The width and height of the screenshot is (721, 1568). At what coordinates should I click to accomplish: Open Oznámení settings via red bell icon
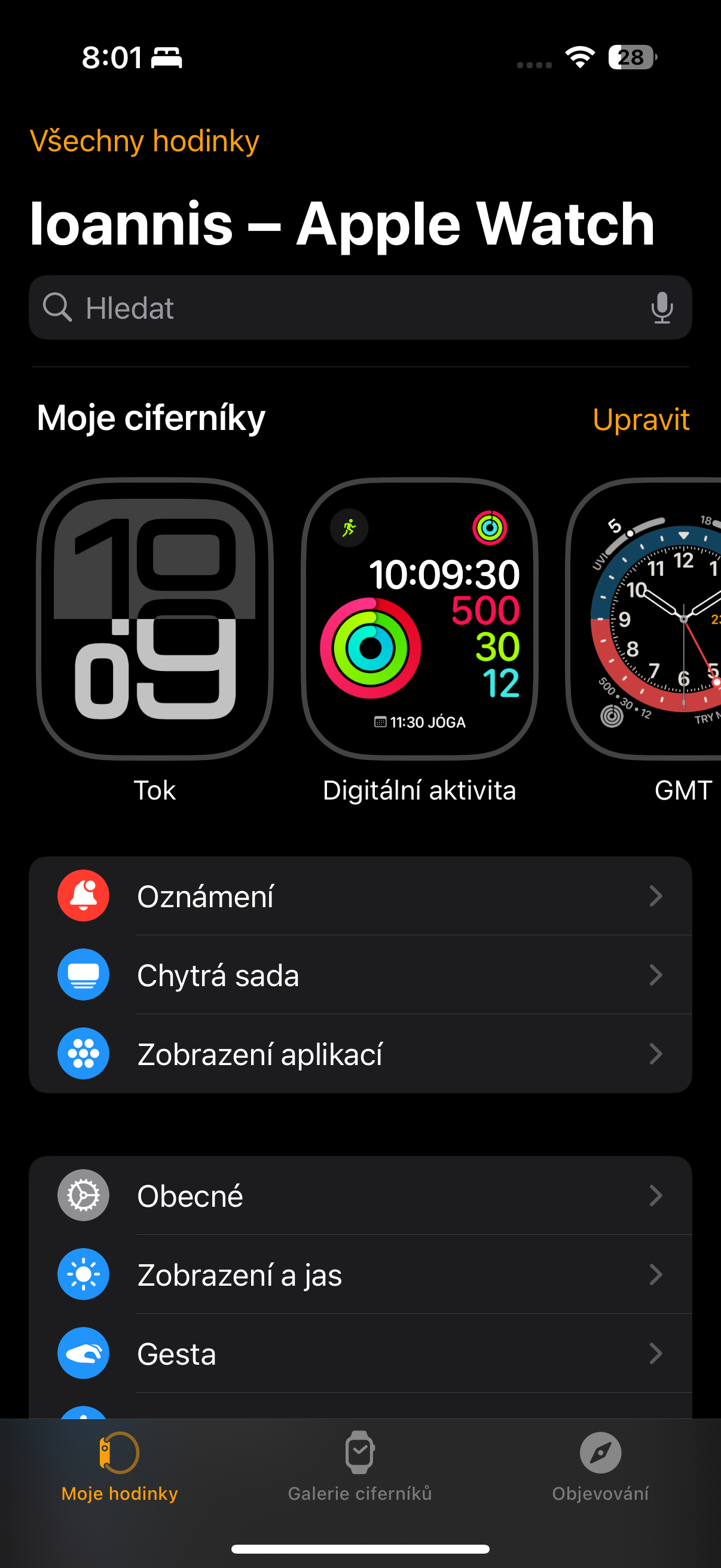click(83, 895)
